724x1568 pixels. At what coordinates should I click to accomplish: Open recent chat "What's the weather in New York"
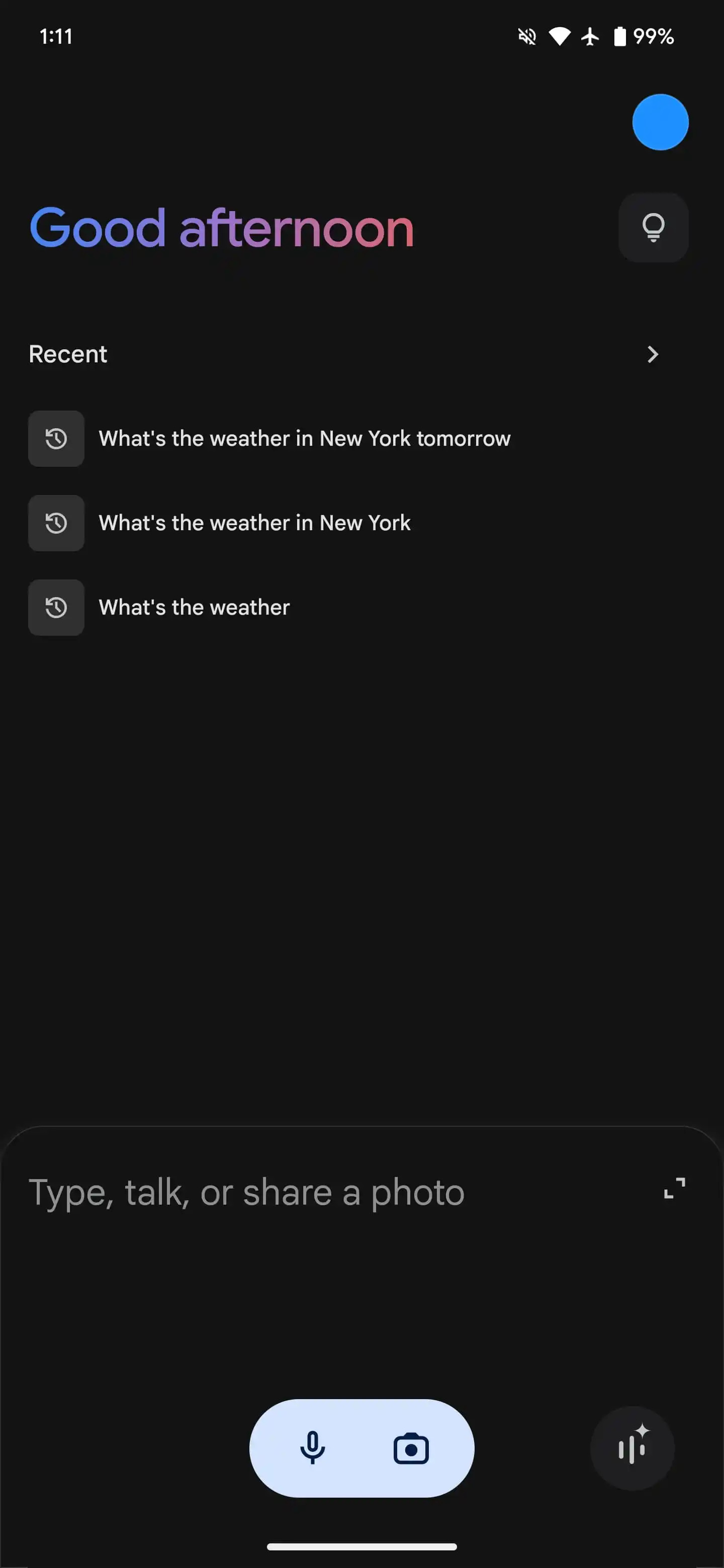coord(254,523)
